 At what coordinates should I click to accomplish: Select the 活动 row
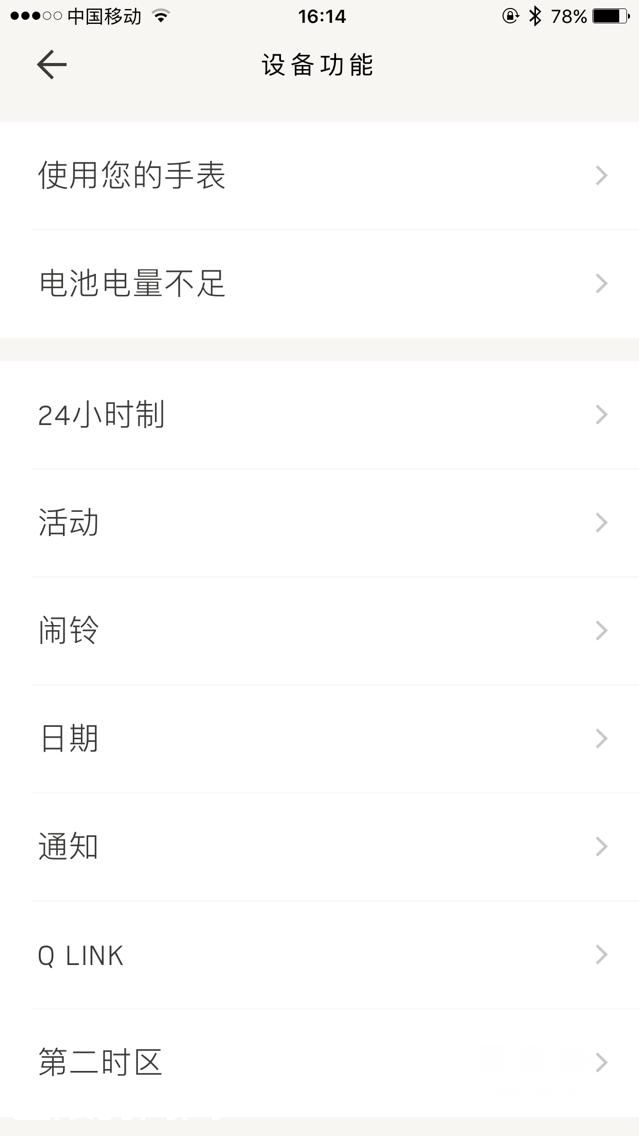point(319,523)
